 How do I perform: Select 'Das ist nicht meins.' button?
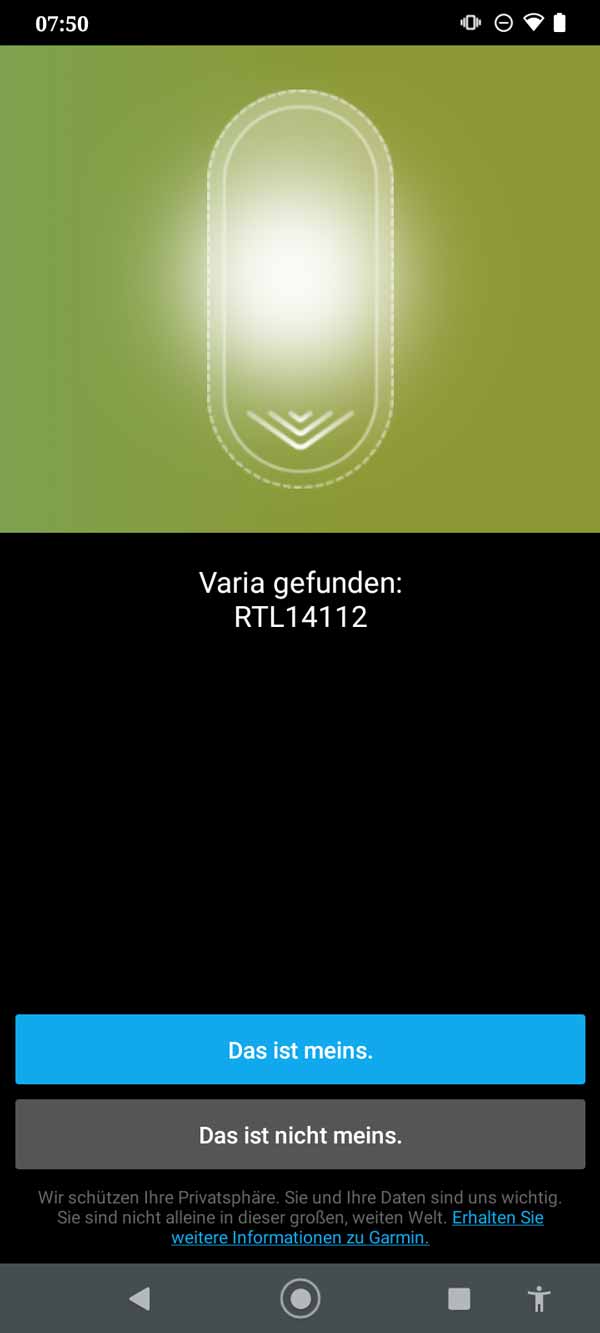click(300, 1135)
